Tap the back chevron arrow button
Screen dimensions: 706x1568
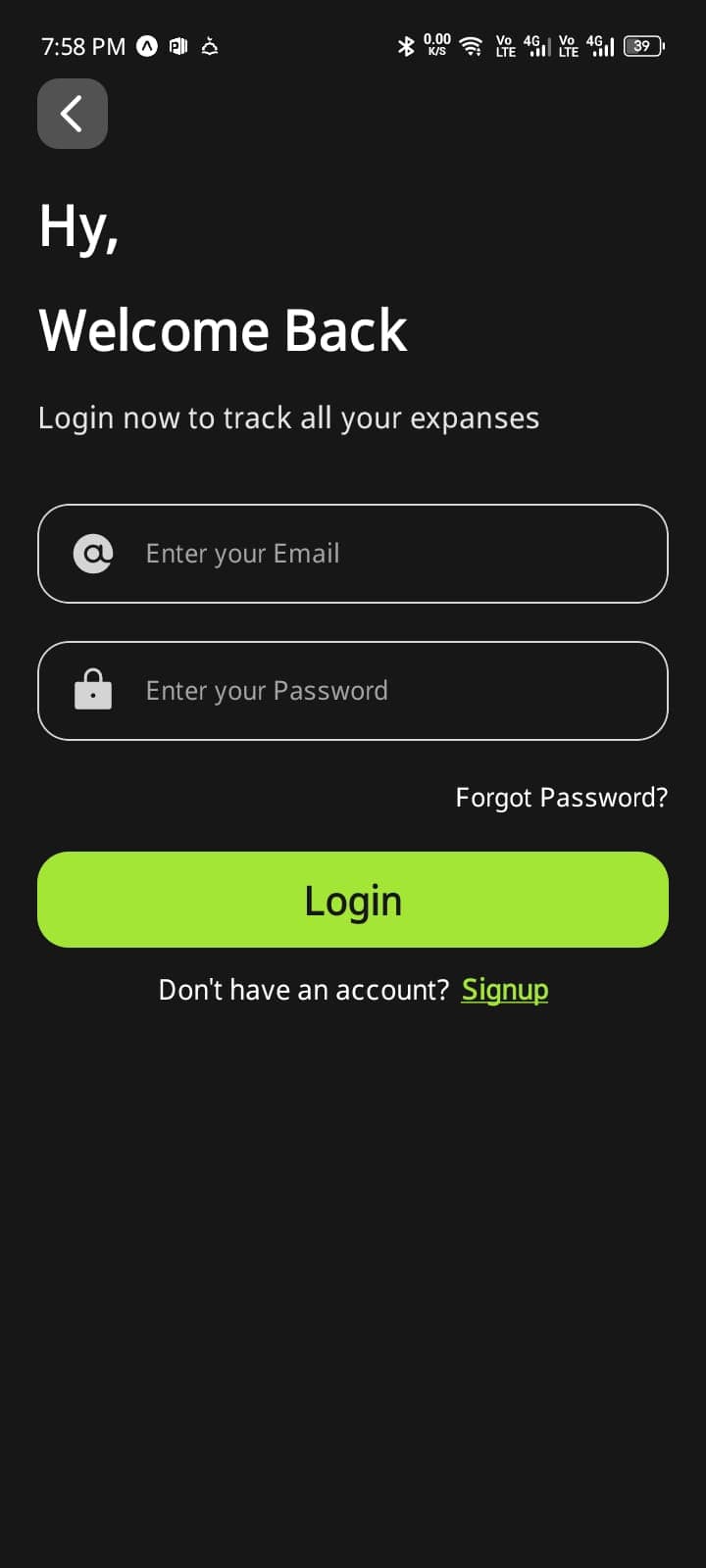72,114
